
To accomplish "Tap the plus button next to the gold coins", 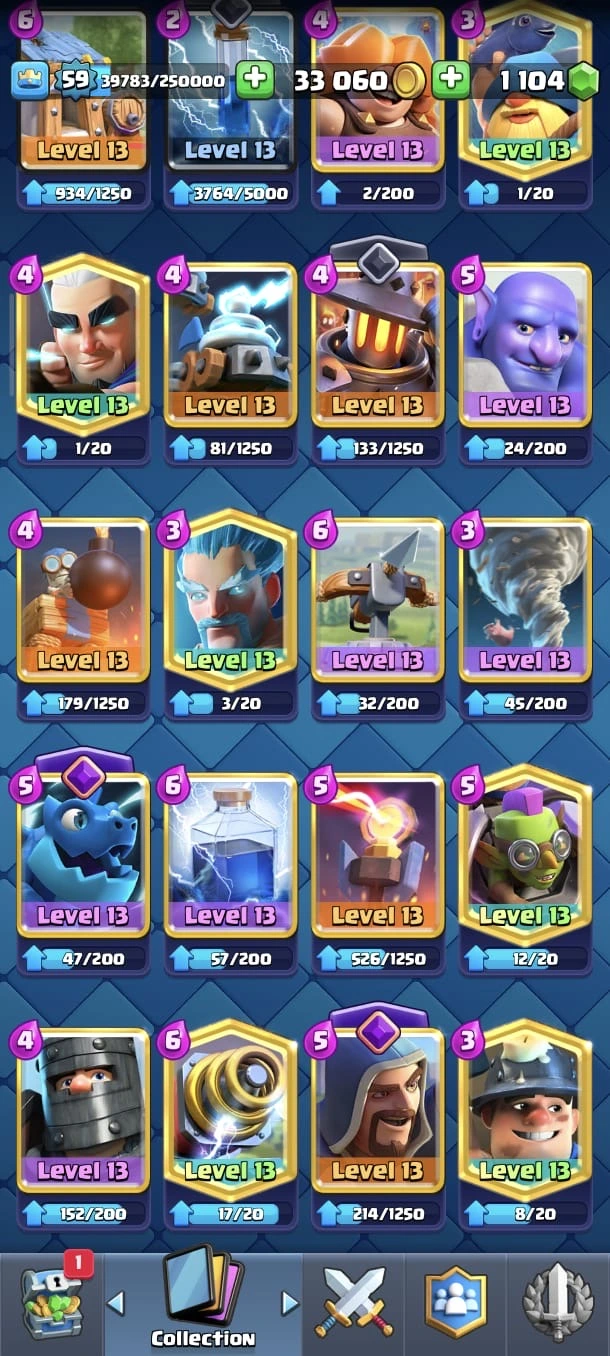I will click(x=451, y=79).
